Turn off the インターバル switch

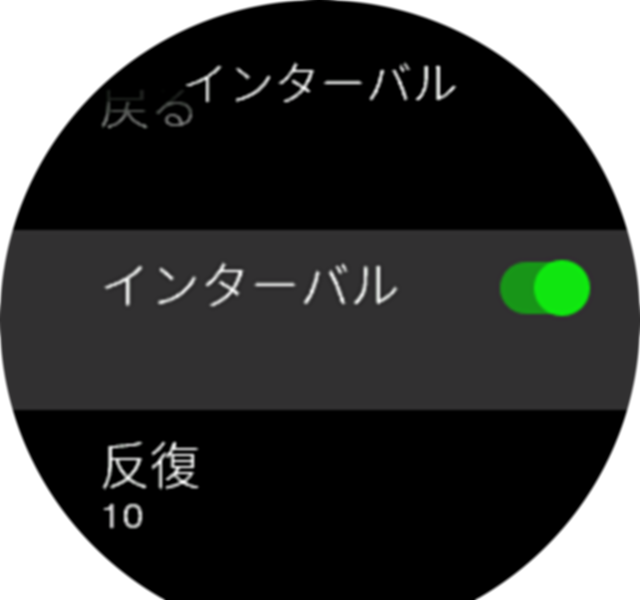tap(545, 288)
